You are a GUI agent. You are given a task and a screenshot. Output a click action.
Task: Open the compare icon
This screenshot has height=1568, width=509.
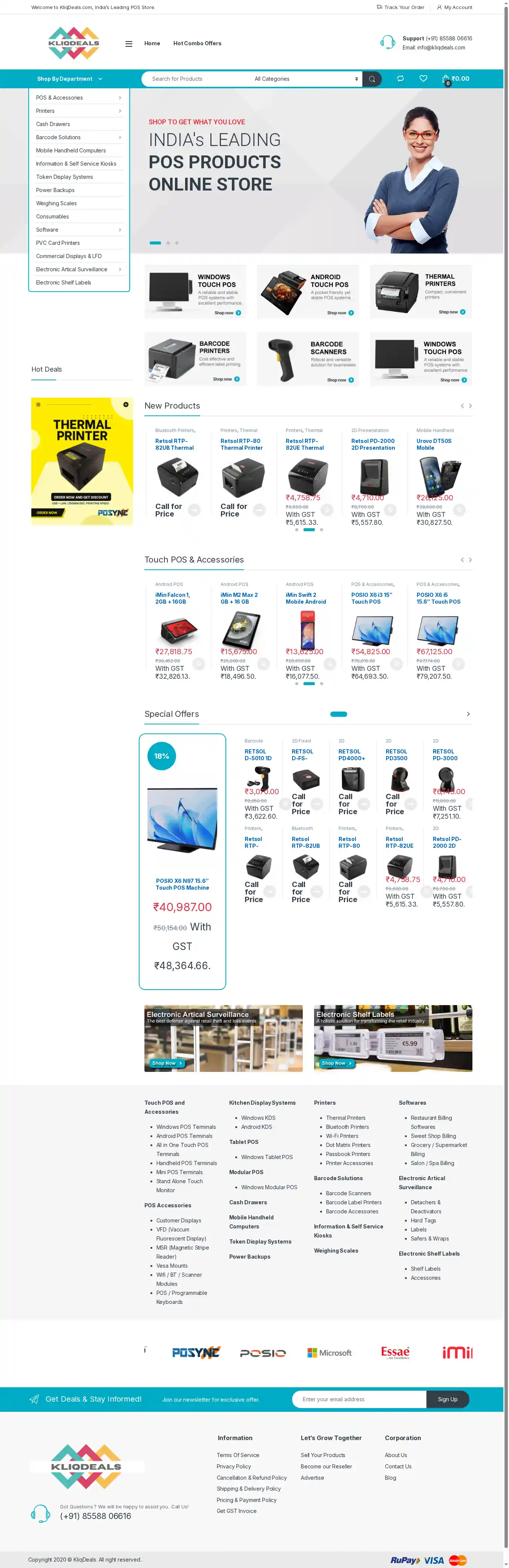pos(400,78)
